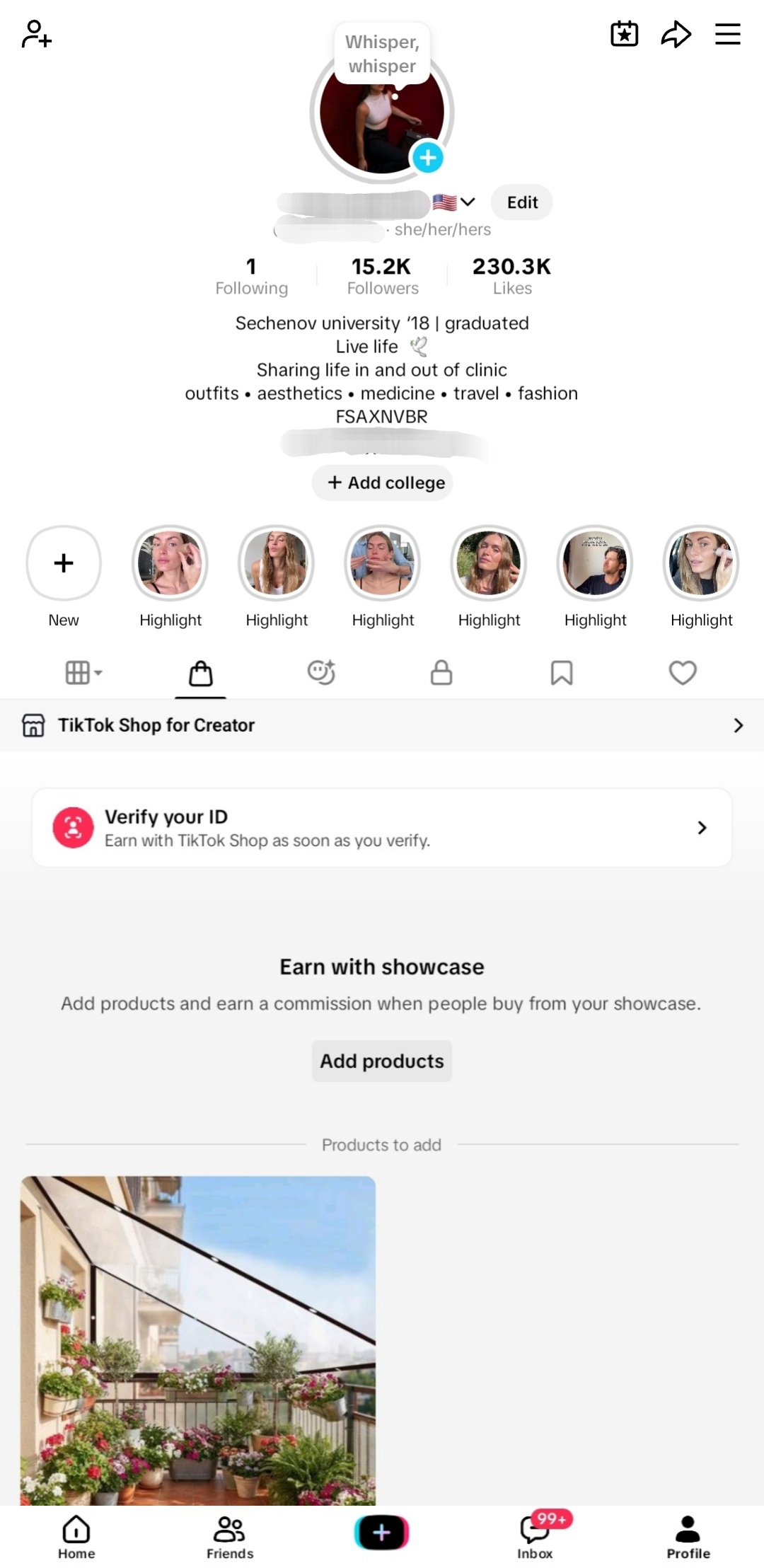Tap the plus create post button
This screenshot has width=764, height=1568.
(382, 1533)
